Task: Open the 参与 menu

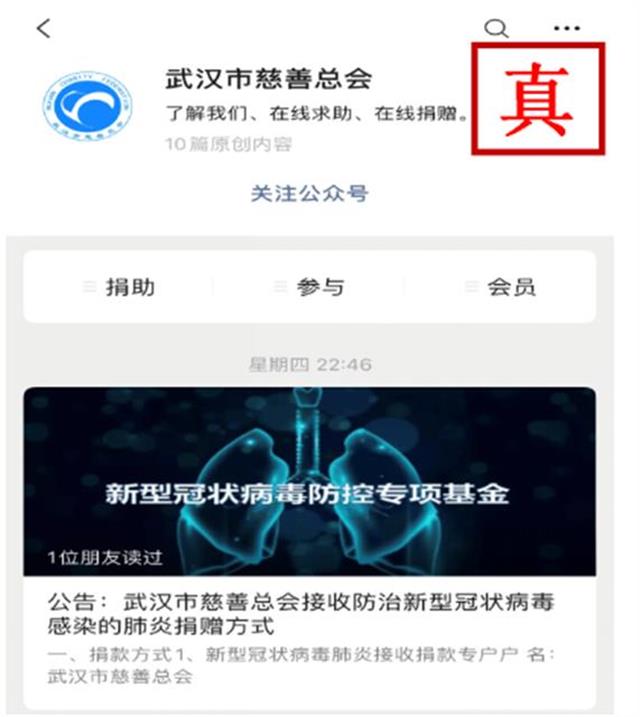Action: tap(310, 287)
